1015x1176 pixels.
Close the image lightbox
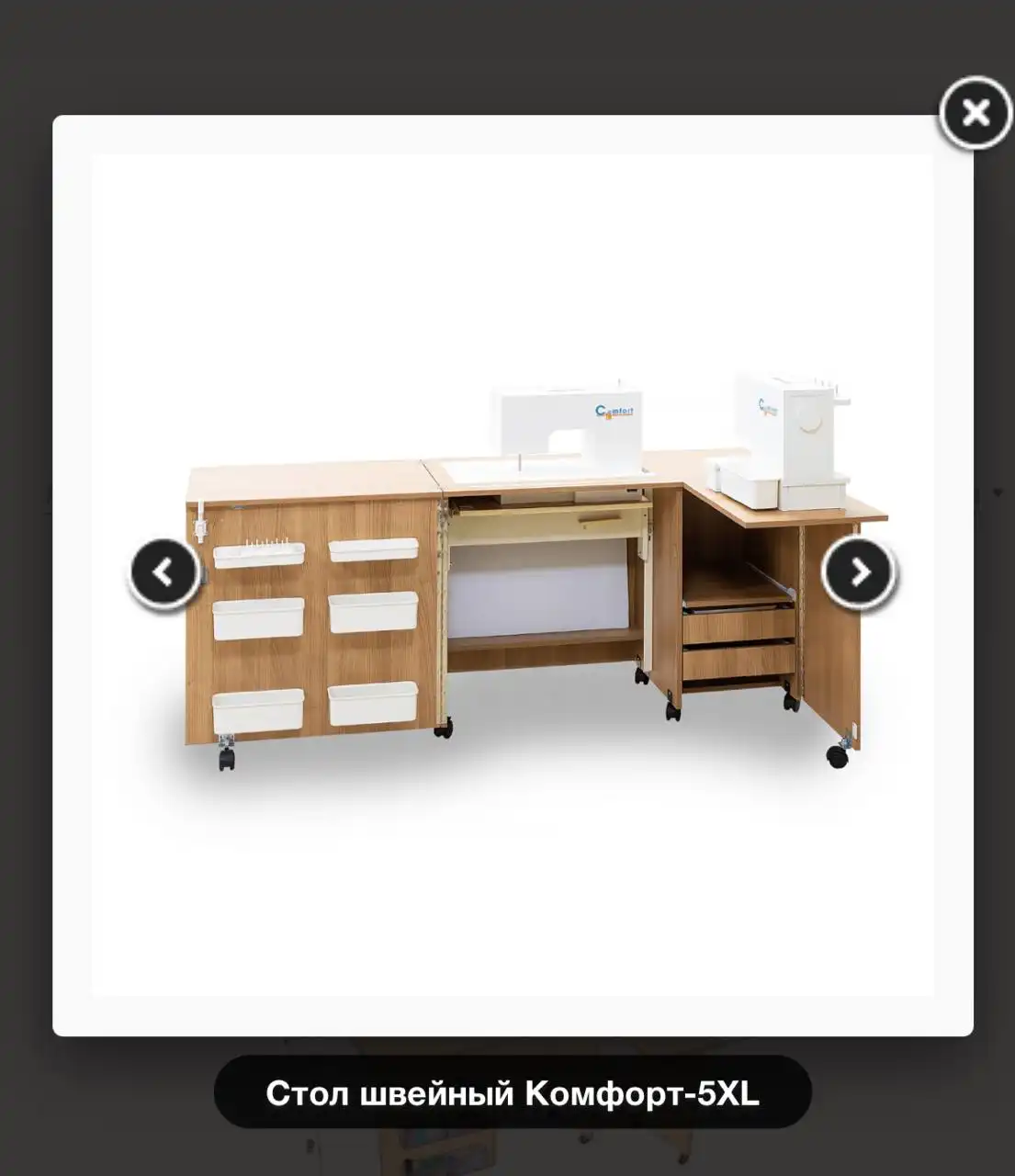975,112
